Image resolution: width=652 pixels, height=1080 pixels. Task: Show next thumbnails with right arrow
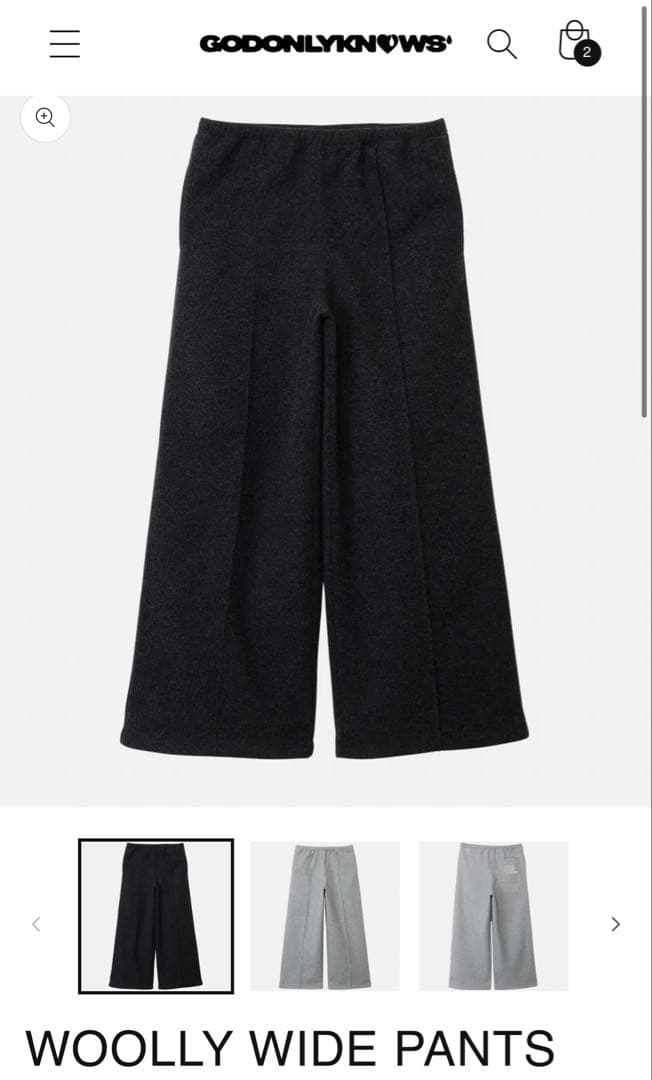point(616,924)
